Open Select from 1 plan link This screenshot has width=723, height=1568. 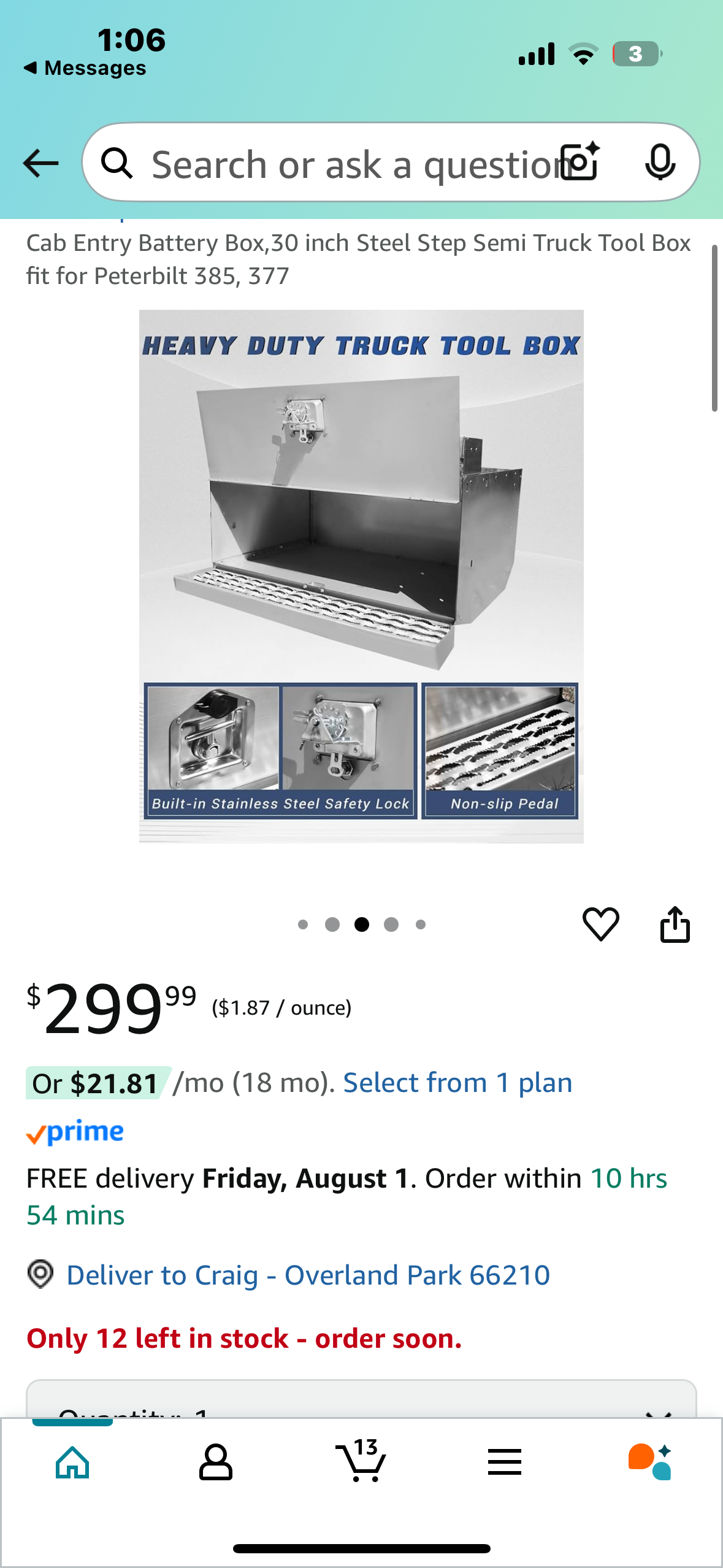click(x=457, y=1083)
